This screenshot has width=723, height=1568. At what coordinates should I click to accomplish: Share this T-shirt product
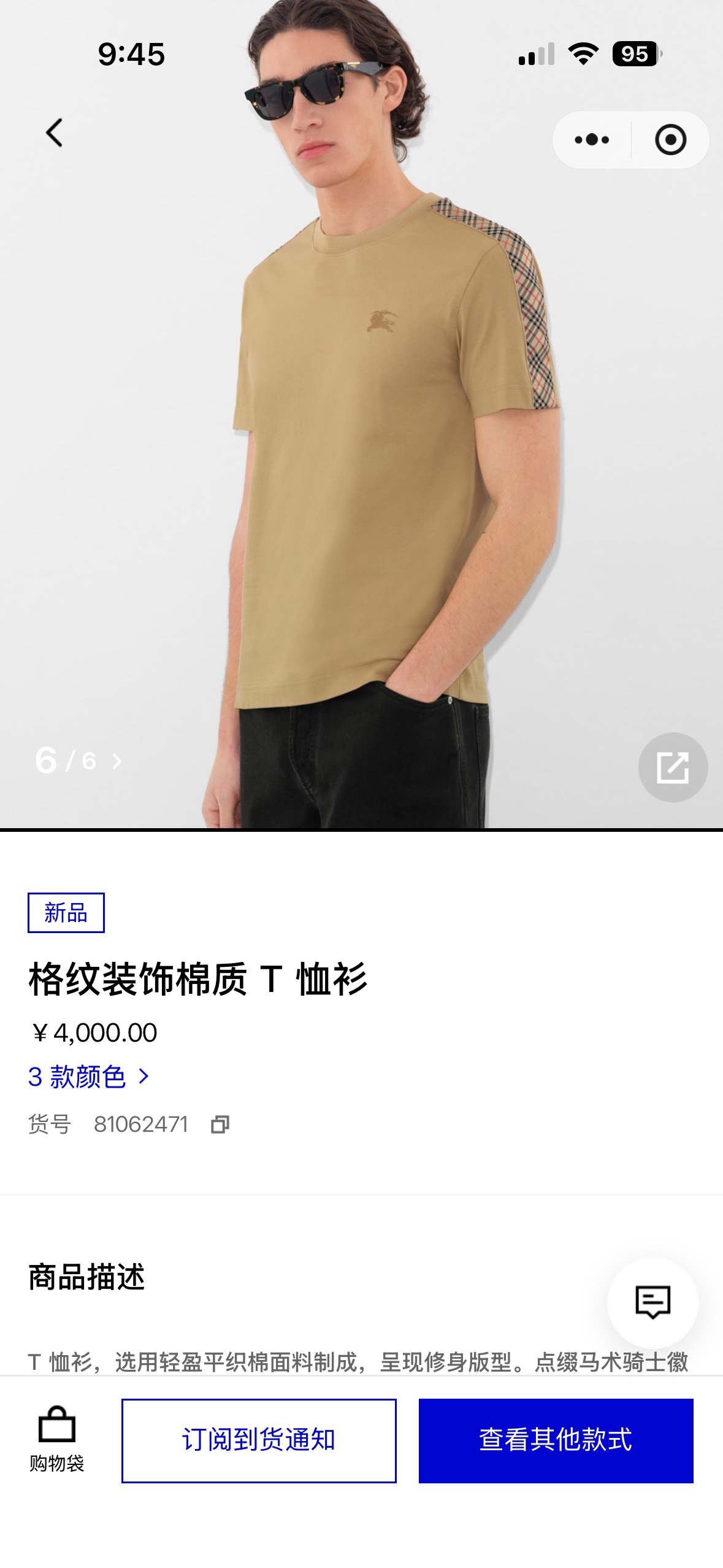click(673, 767)
